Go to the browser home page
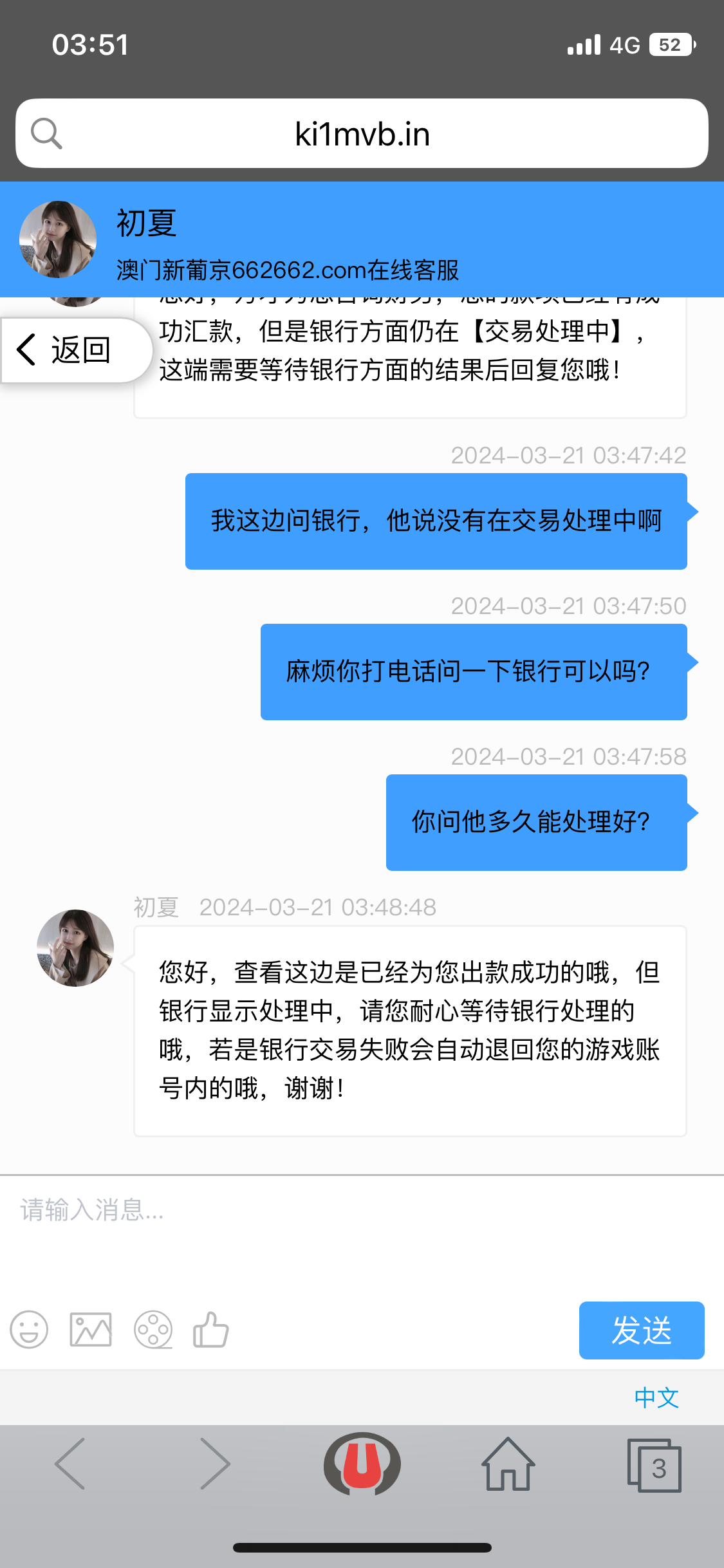The image size is (724, 1568). [x=508, y=1464]
